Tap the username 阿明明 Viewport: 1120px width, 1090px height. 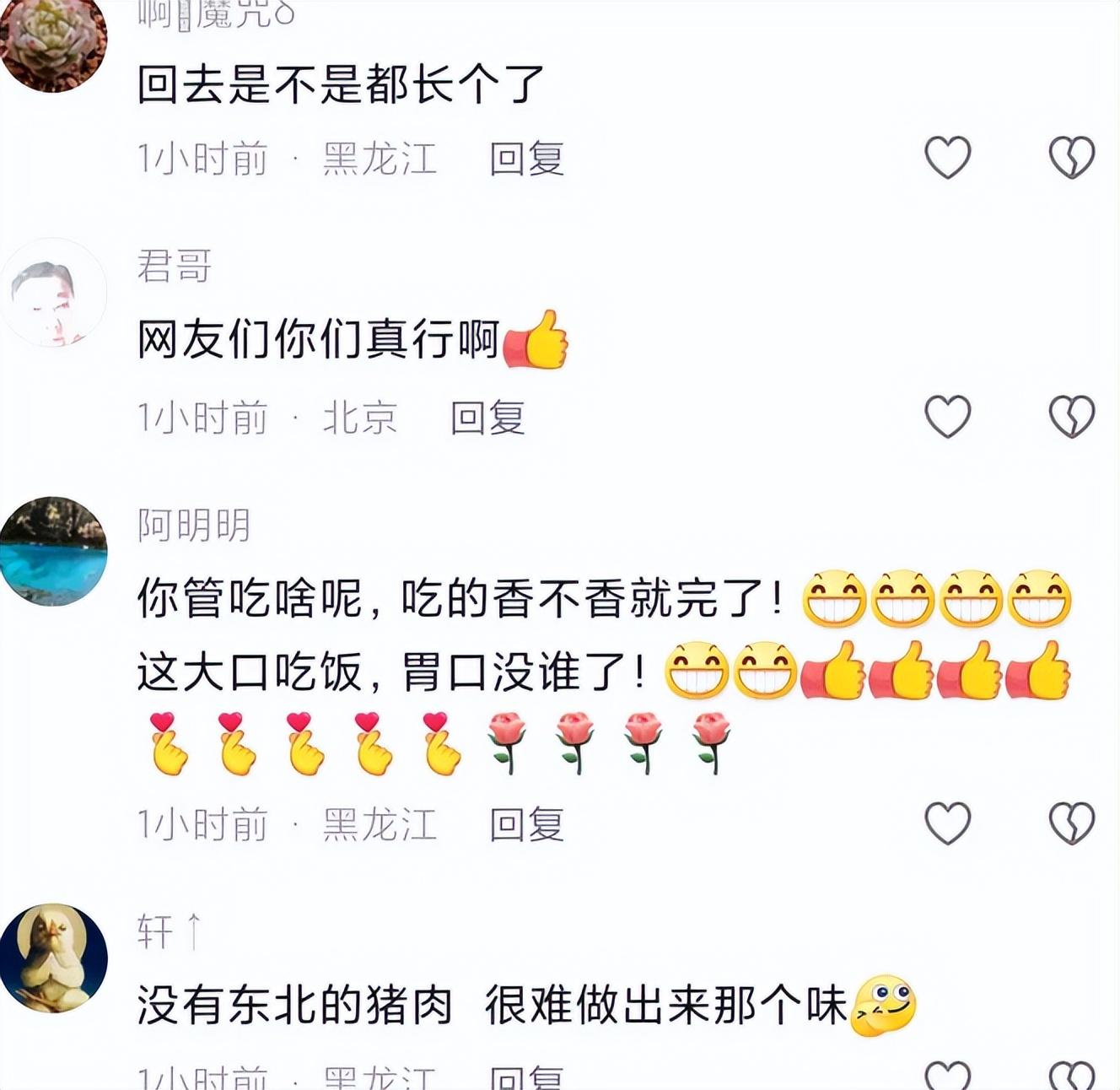194,526
